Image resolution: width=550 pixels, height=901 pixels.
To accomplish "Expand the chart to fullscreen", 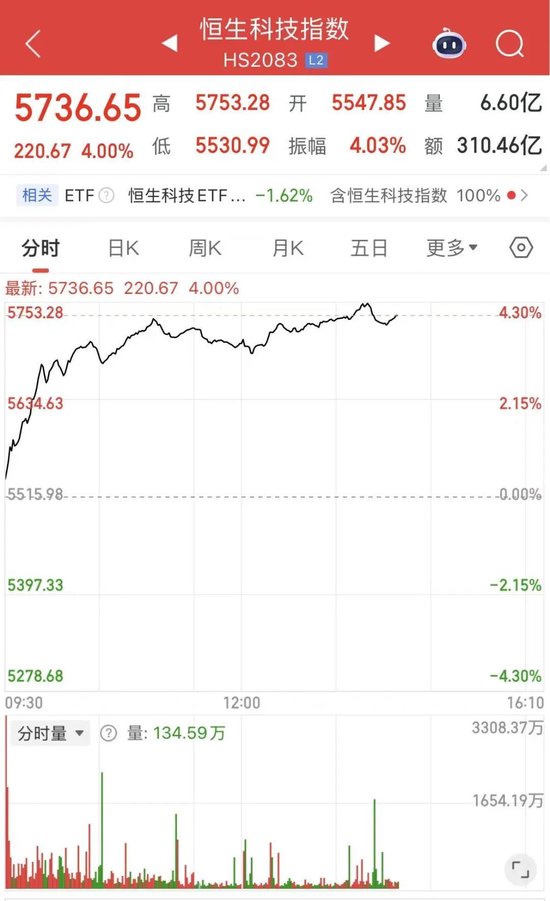I will pyautogui.click(x=520, y=869).
